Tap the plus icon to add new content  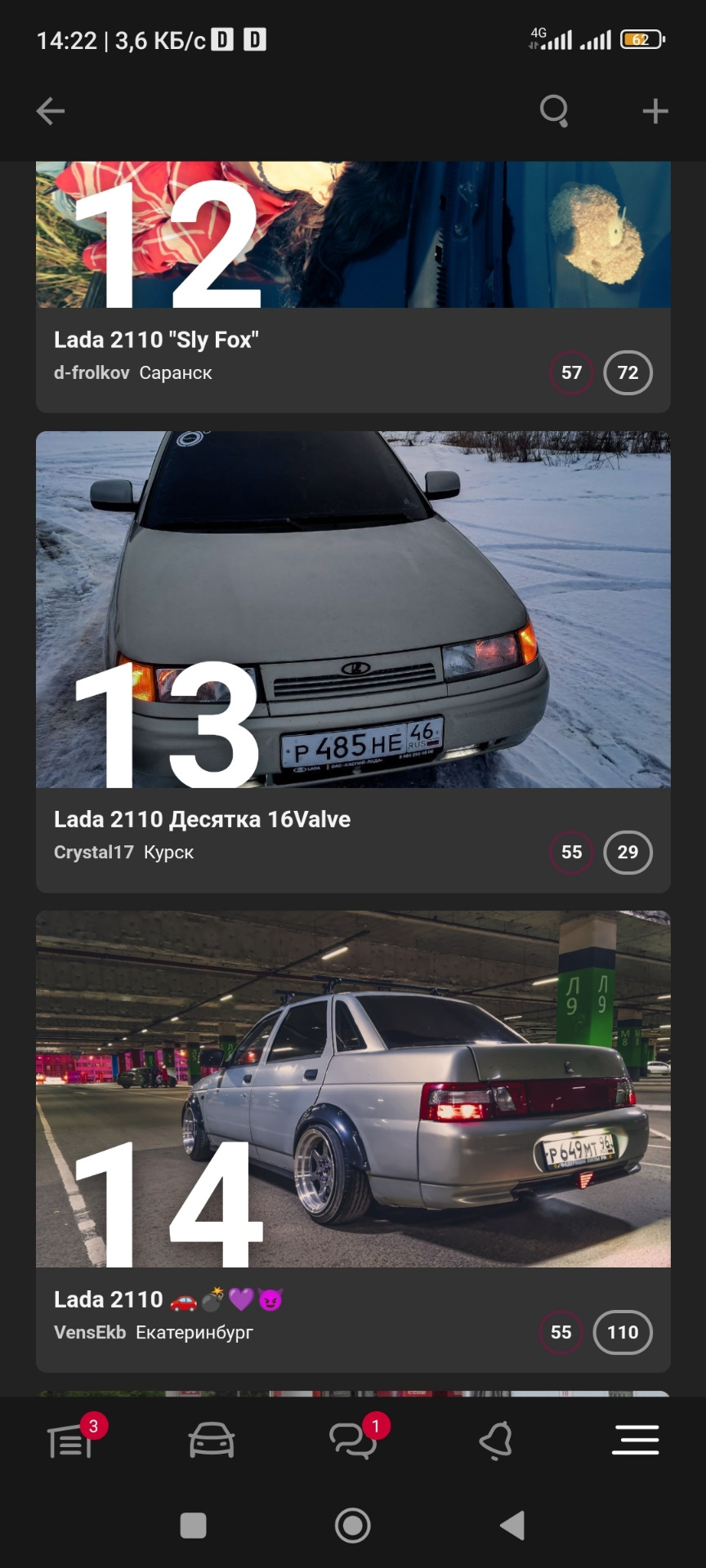click(655, 111)
